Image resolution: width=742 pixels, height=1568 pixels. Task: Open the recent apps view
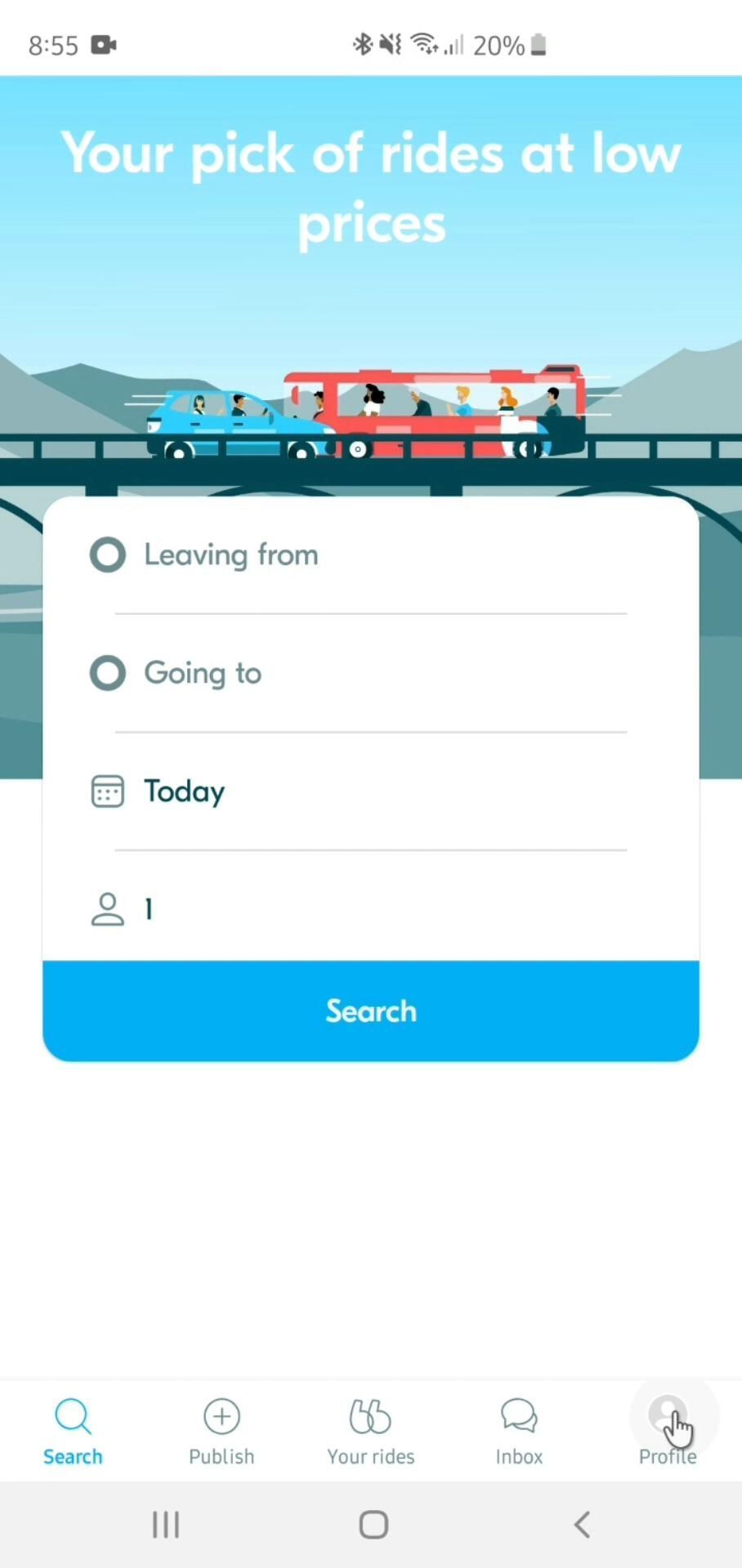click(x=166, y=1524)
